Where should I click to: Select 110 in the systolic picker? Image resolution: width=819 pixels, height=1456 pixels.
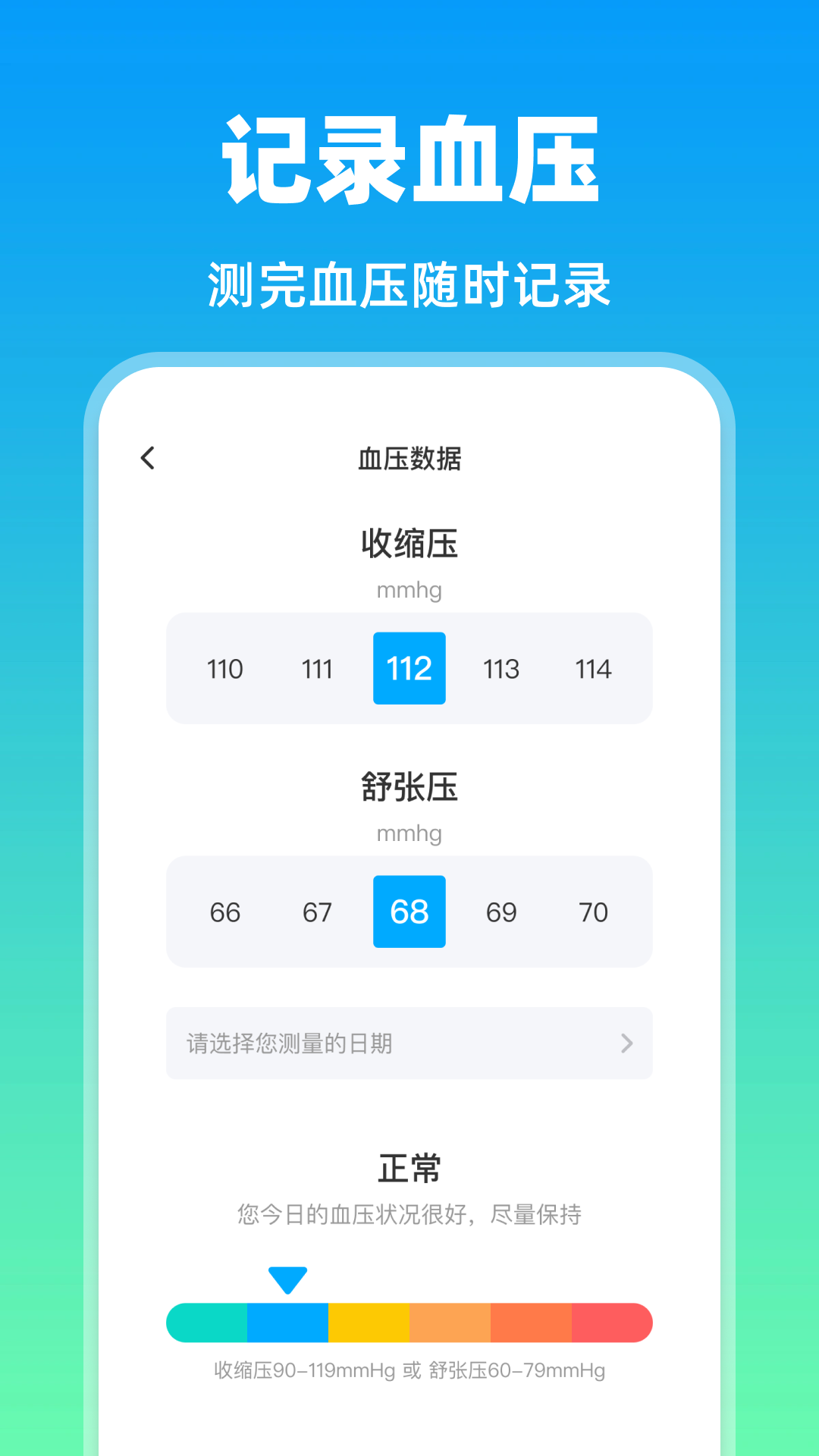(x=224, y=668)
